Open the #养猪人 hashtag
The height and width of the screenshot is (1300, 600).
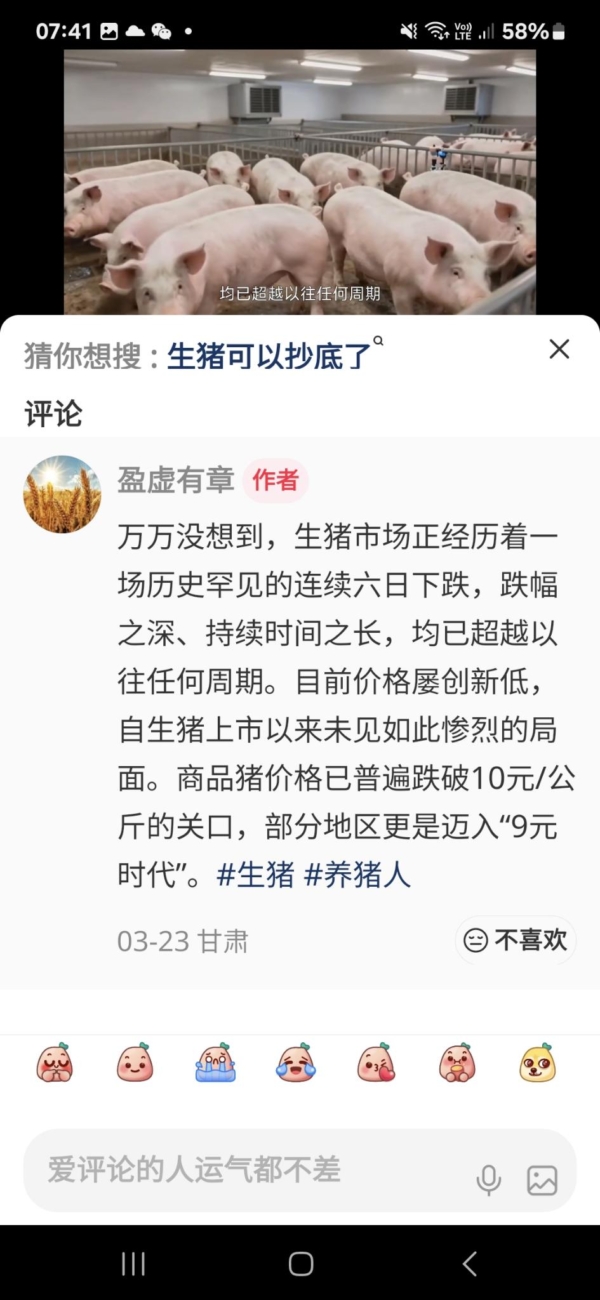(357, 875)
